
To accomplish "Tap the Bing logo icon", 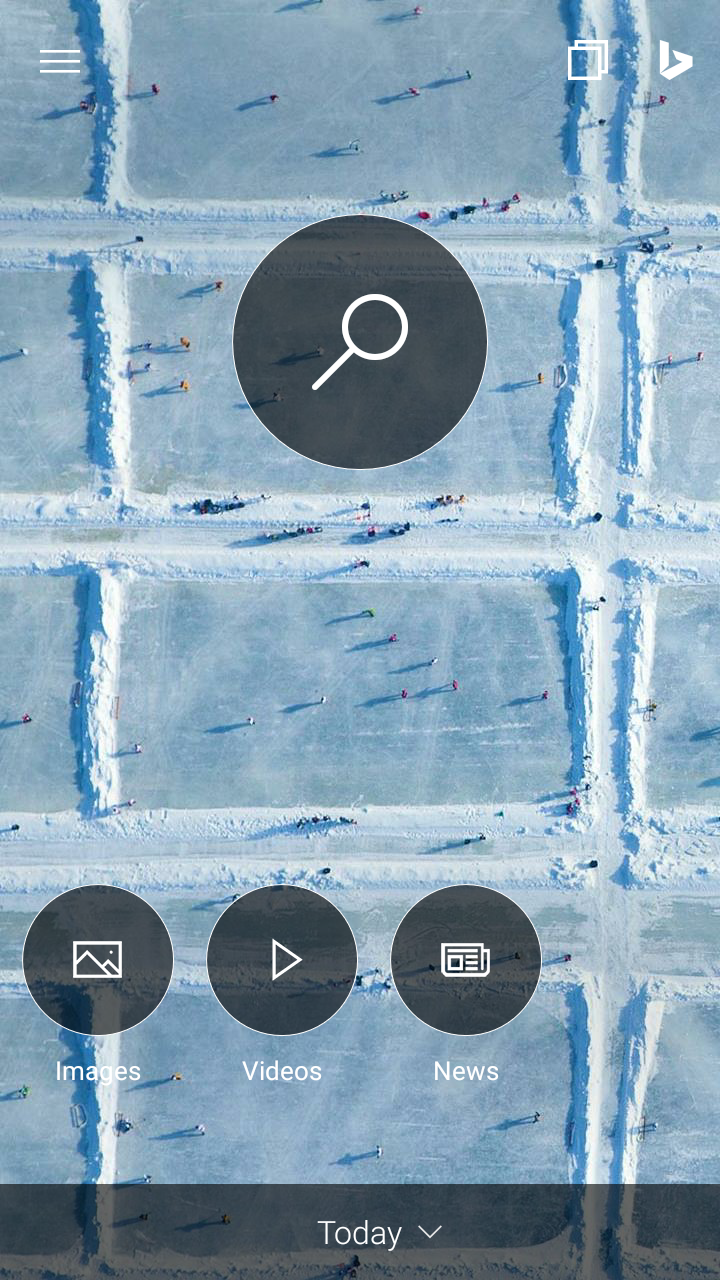I will (x=675, y=60).
